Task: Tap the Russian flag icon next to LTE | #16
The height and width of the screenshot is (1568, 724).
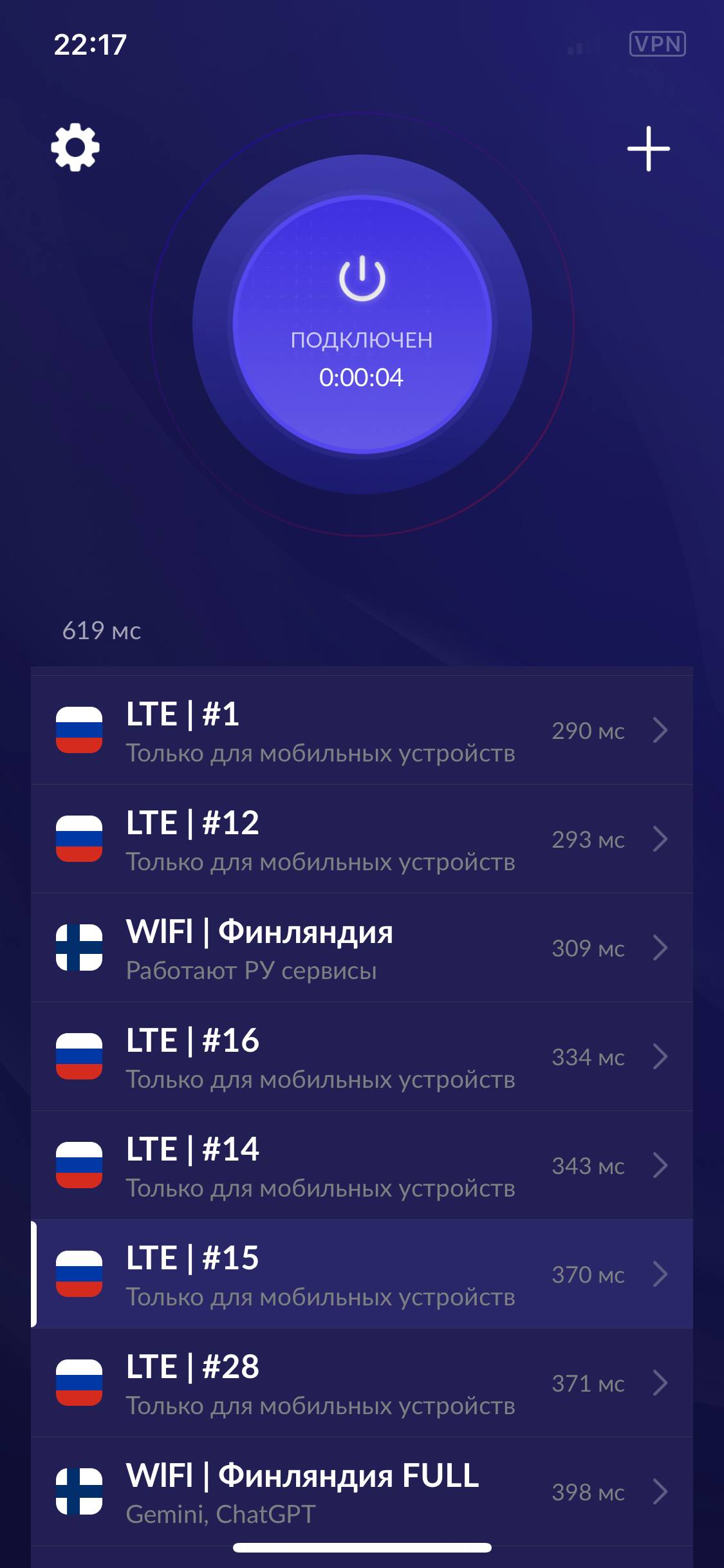Action: click(x=80, y=1057)
